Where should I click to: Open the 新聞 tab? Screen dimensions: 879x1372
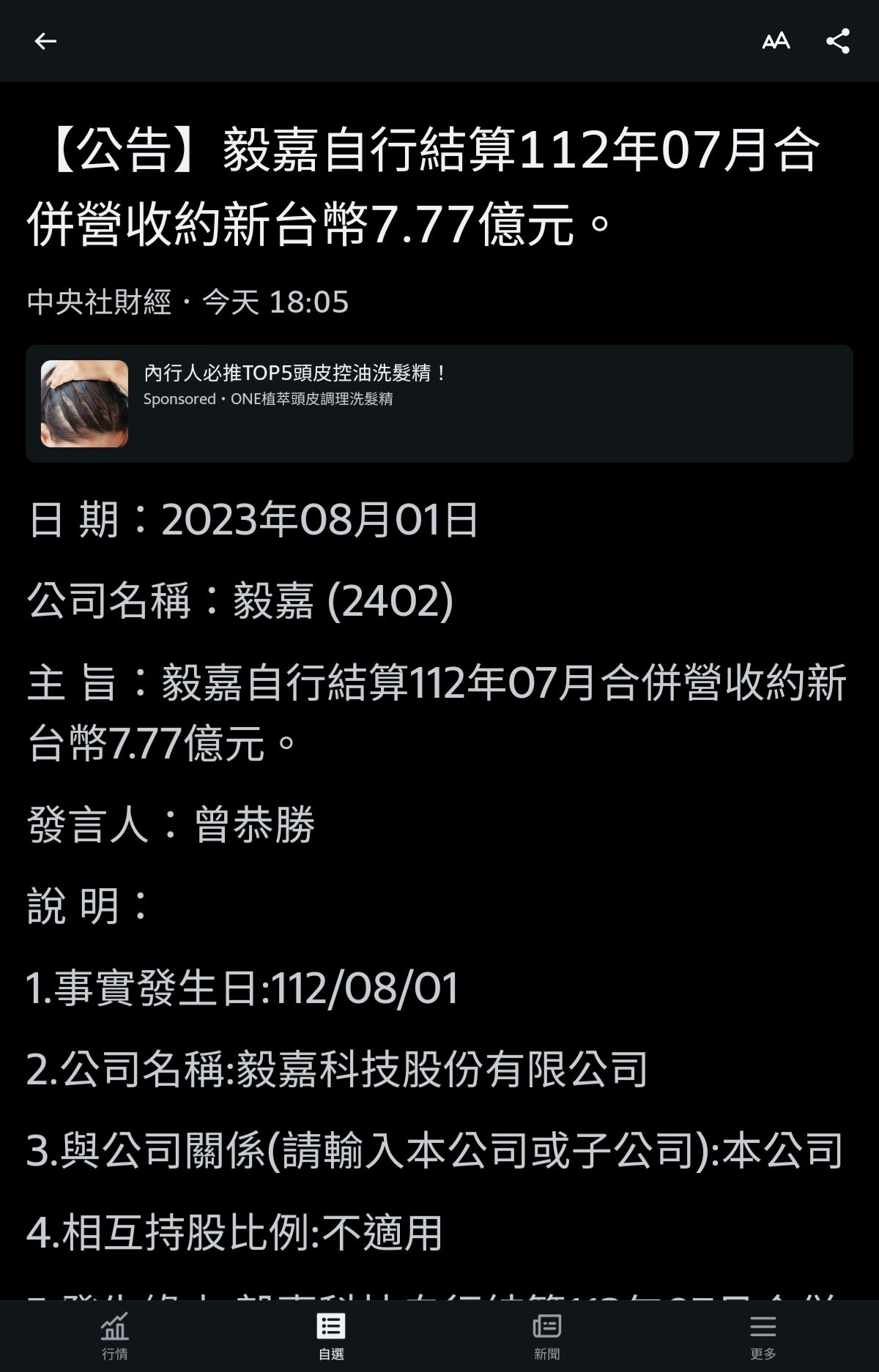pyautogui.click(x=546, y=1335)
